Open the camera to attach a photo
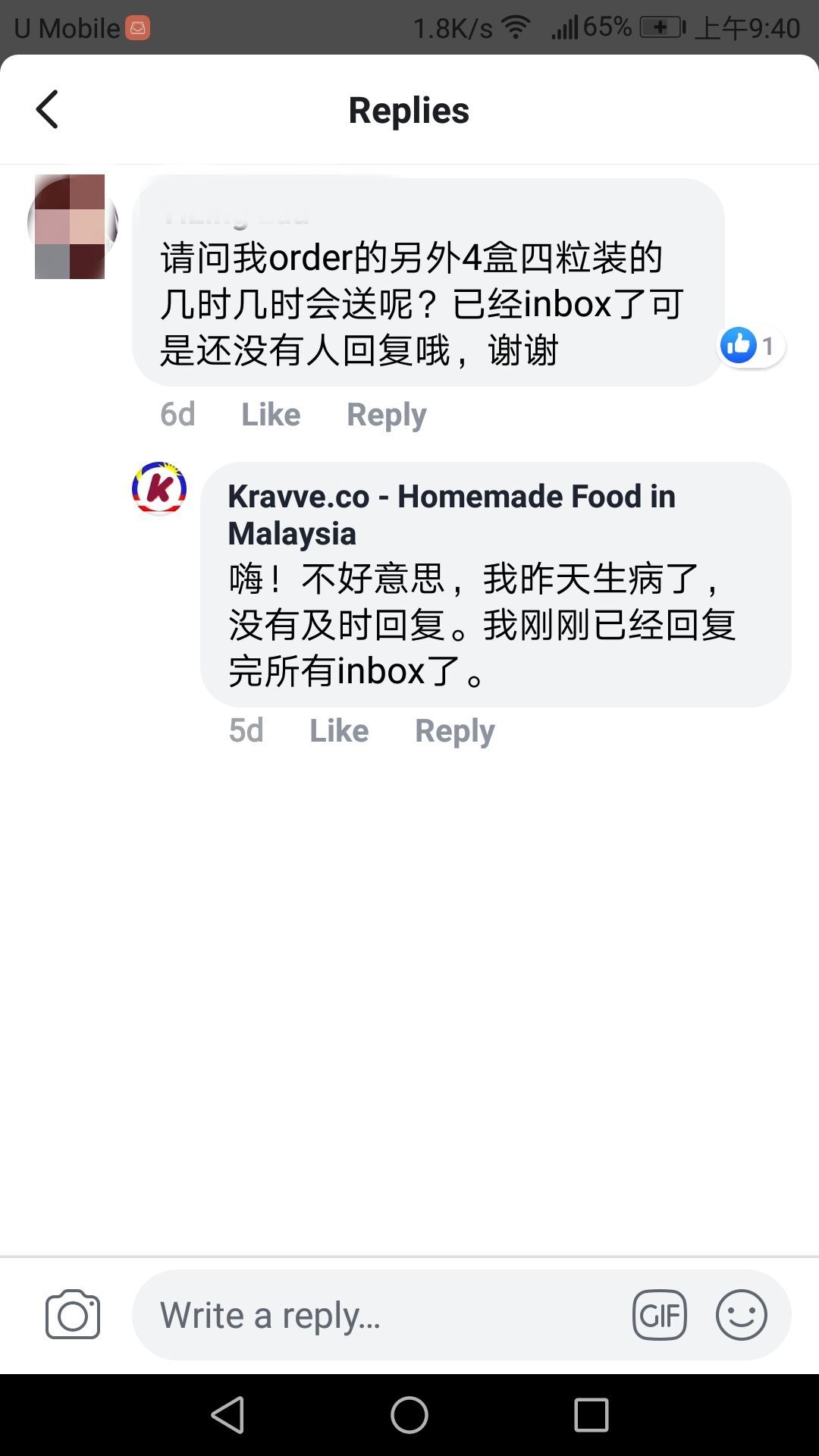 click(x=73, y=1314)
